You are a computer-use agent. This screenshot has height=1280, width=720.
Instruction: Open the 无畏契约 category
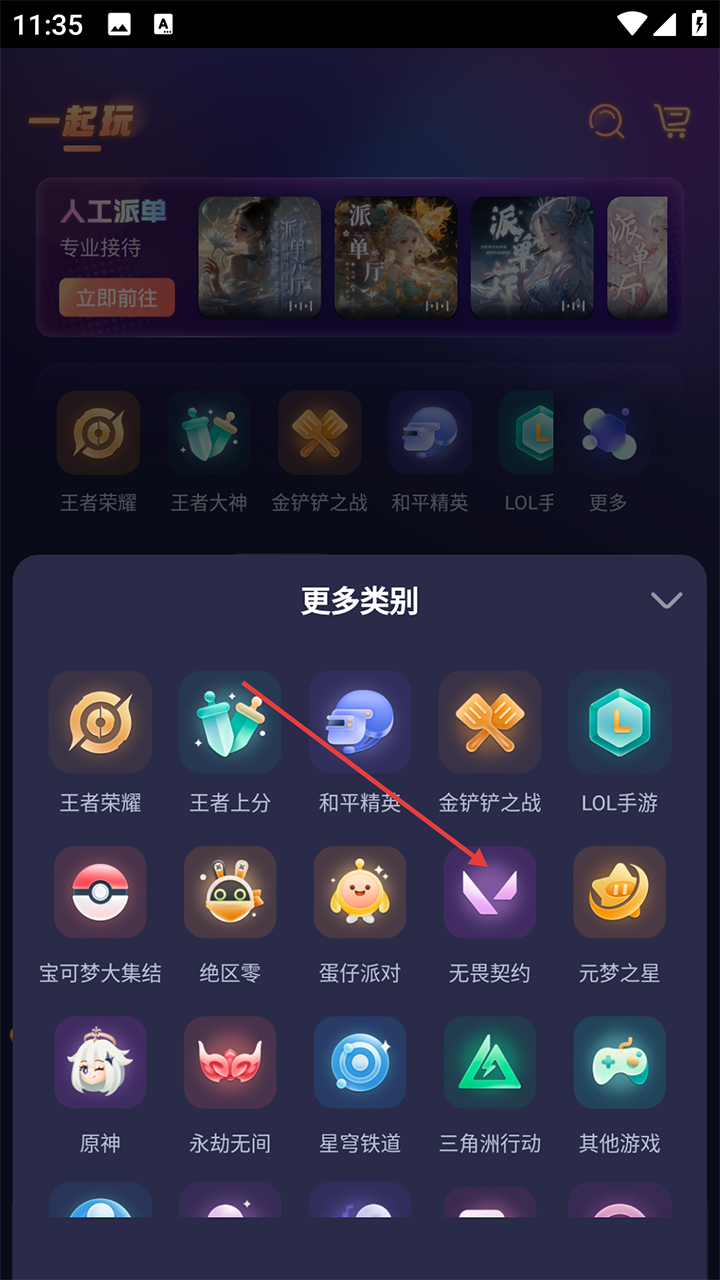[x=490, y=892]
